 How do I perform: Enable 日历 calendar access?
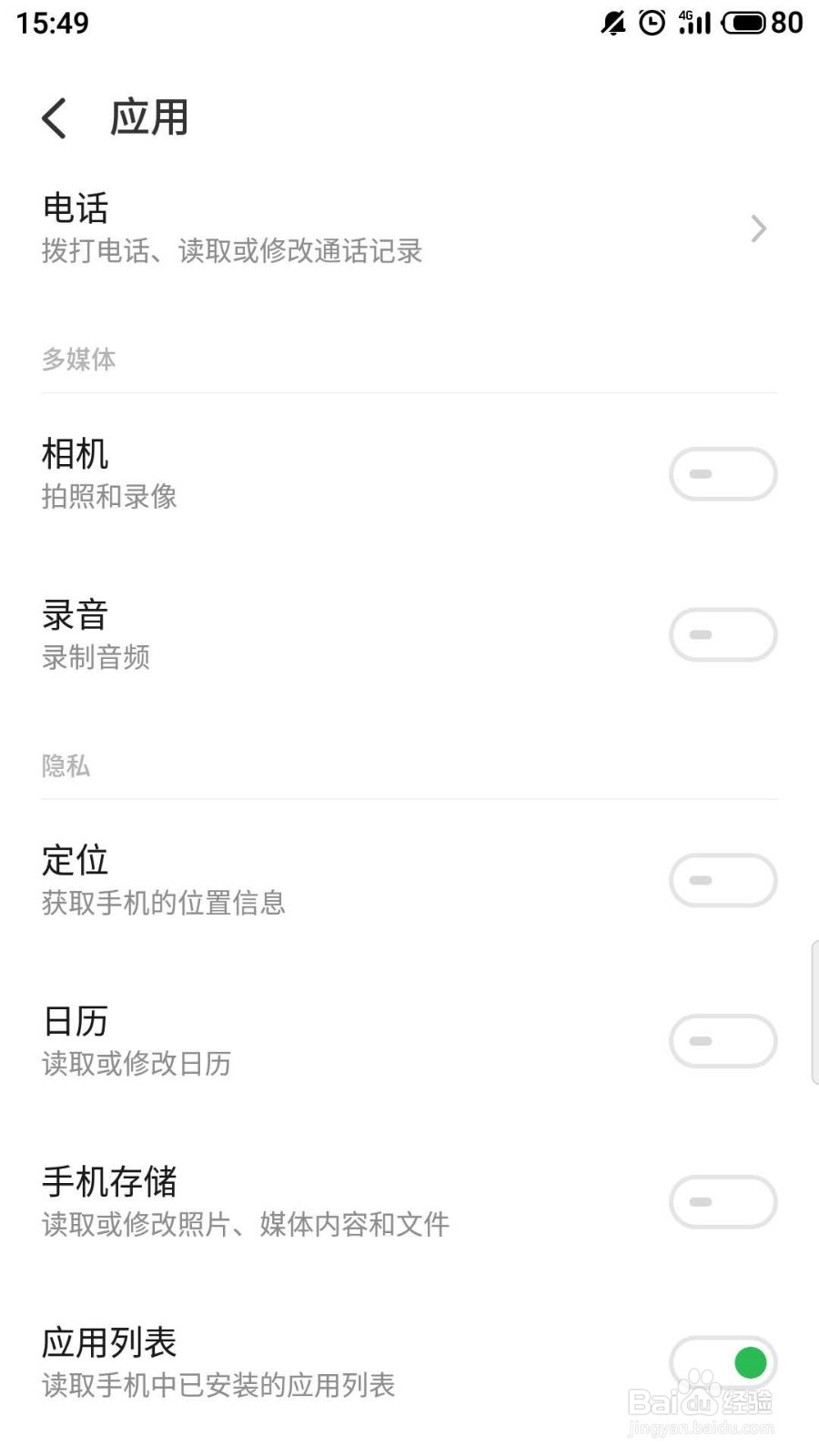tap(723, 1042)
